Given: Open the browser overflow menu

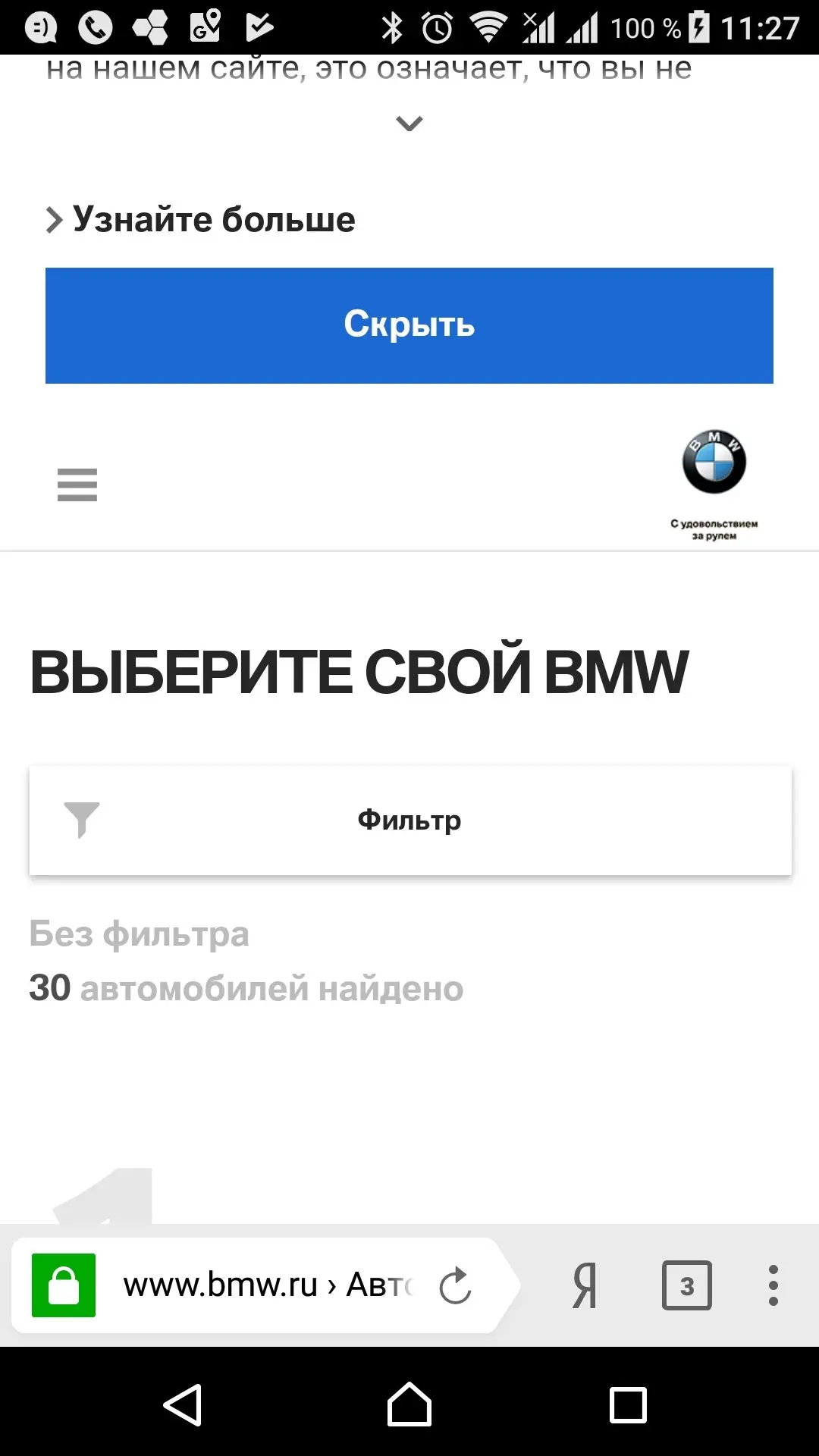Looking at the screenshot, I should [773, 1285].
